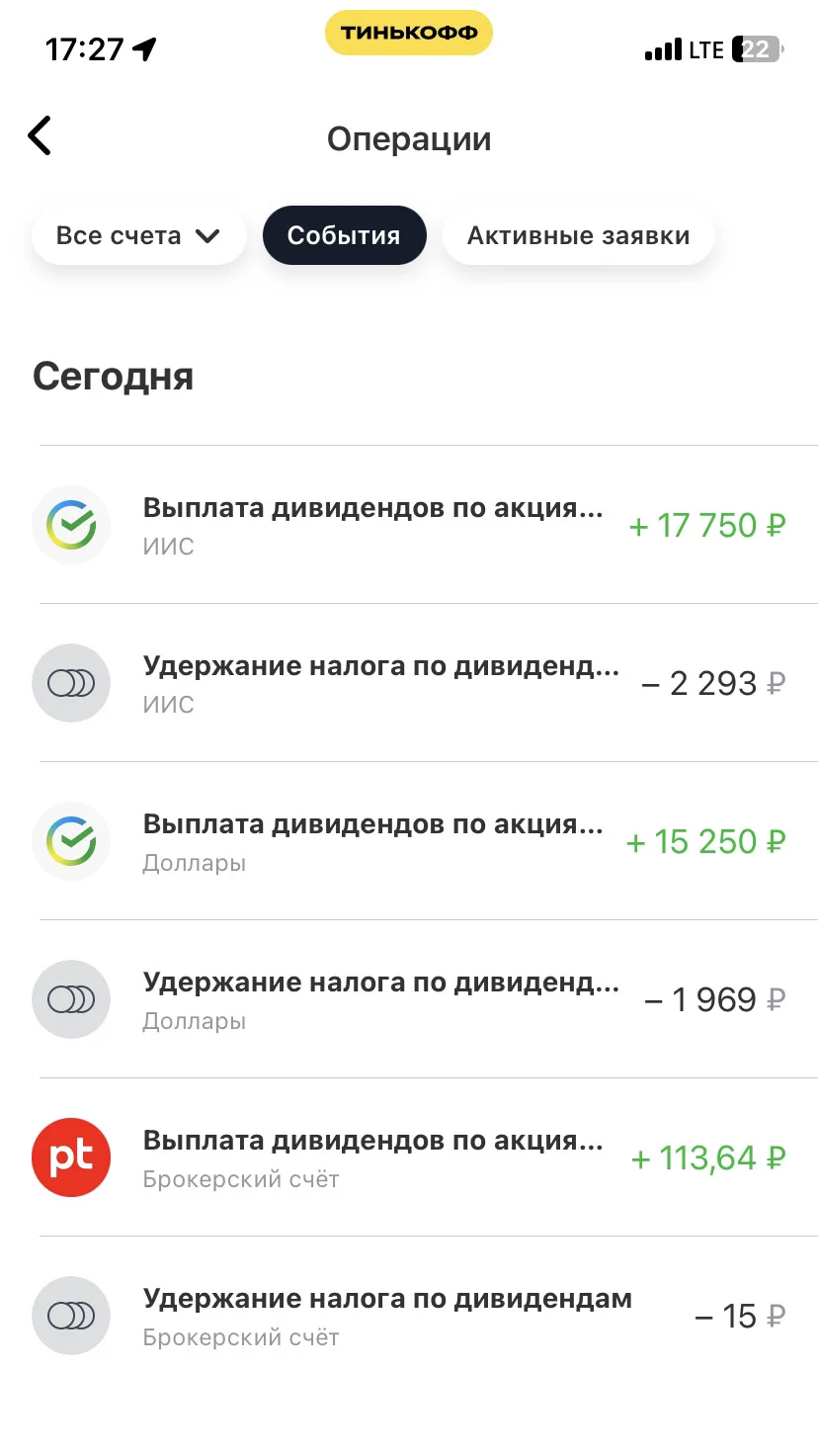
Task: Go back using the back arrow
Action: pyautogui.click(x=40, y=136)
